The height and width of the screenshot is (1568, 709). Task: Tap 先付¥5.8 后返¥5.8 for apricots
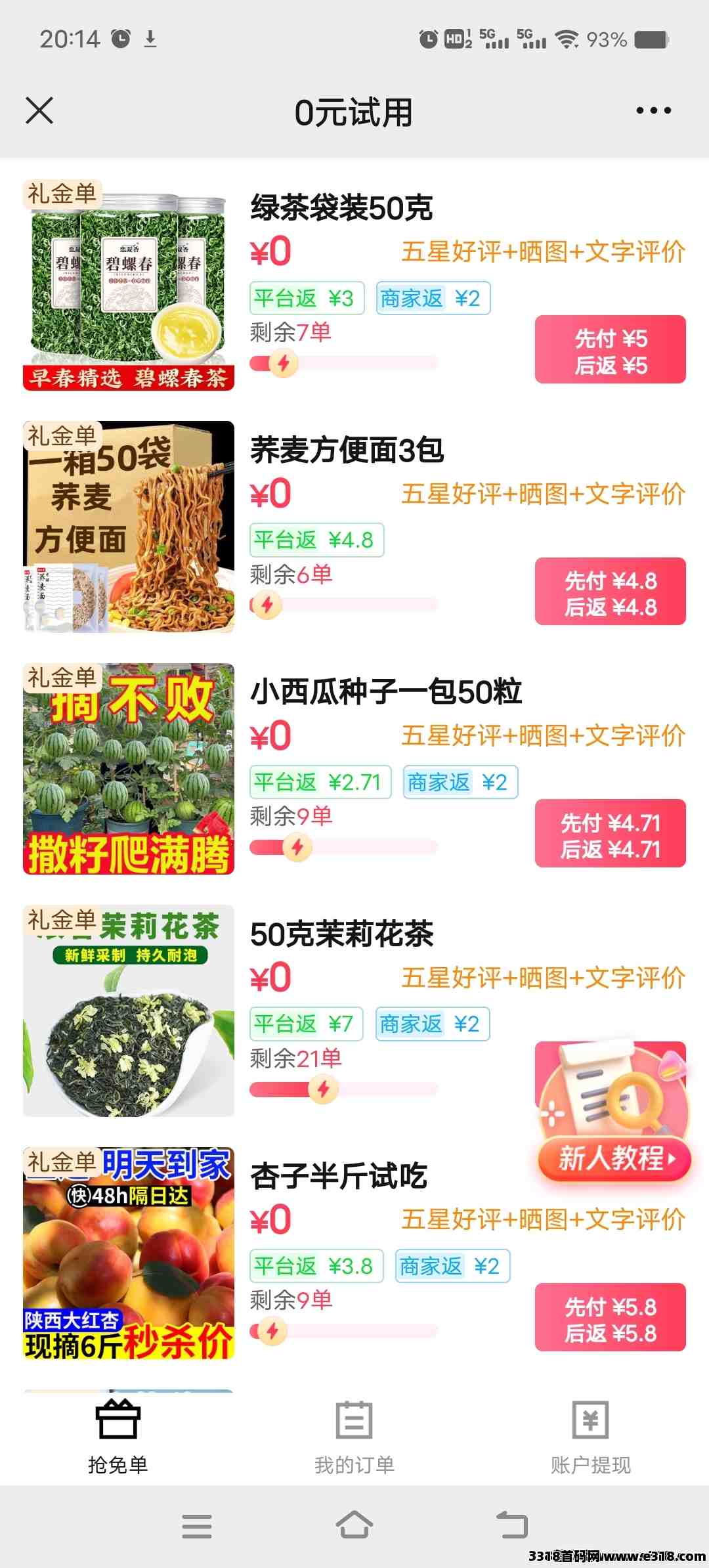611,1317
